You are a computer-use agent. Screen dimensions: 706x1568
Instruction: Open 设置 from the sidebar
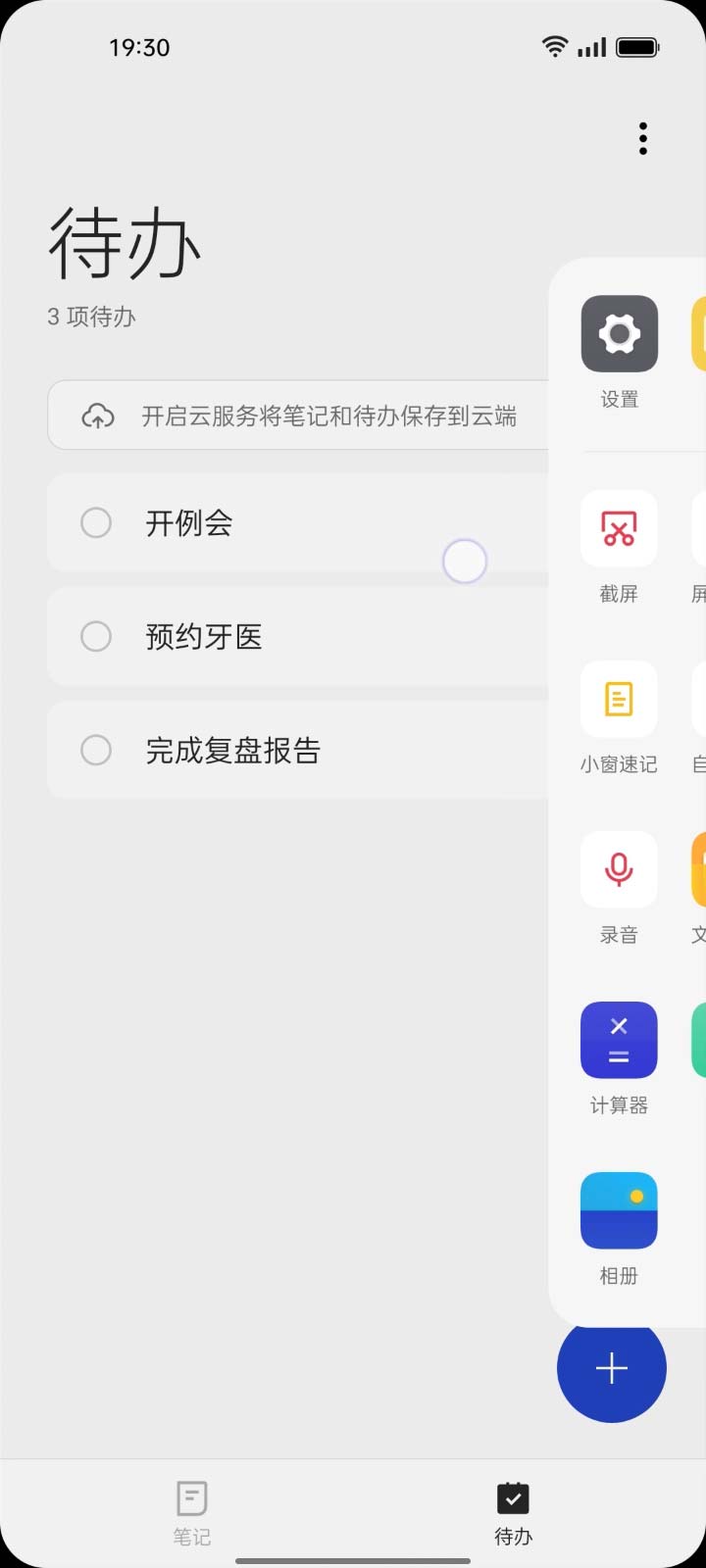pos(619,335)
